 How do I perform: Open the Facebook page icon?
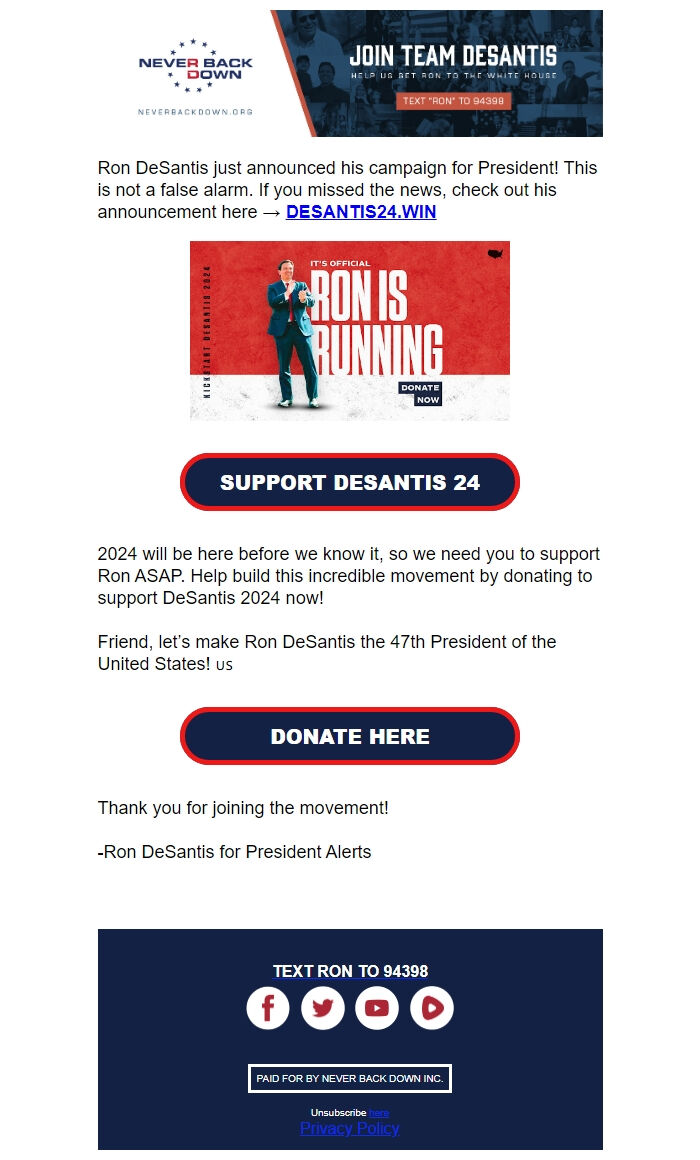pos(268,1008)
